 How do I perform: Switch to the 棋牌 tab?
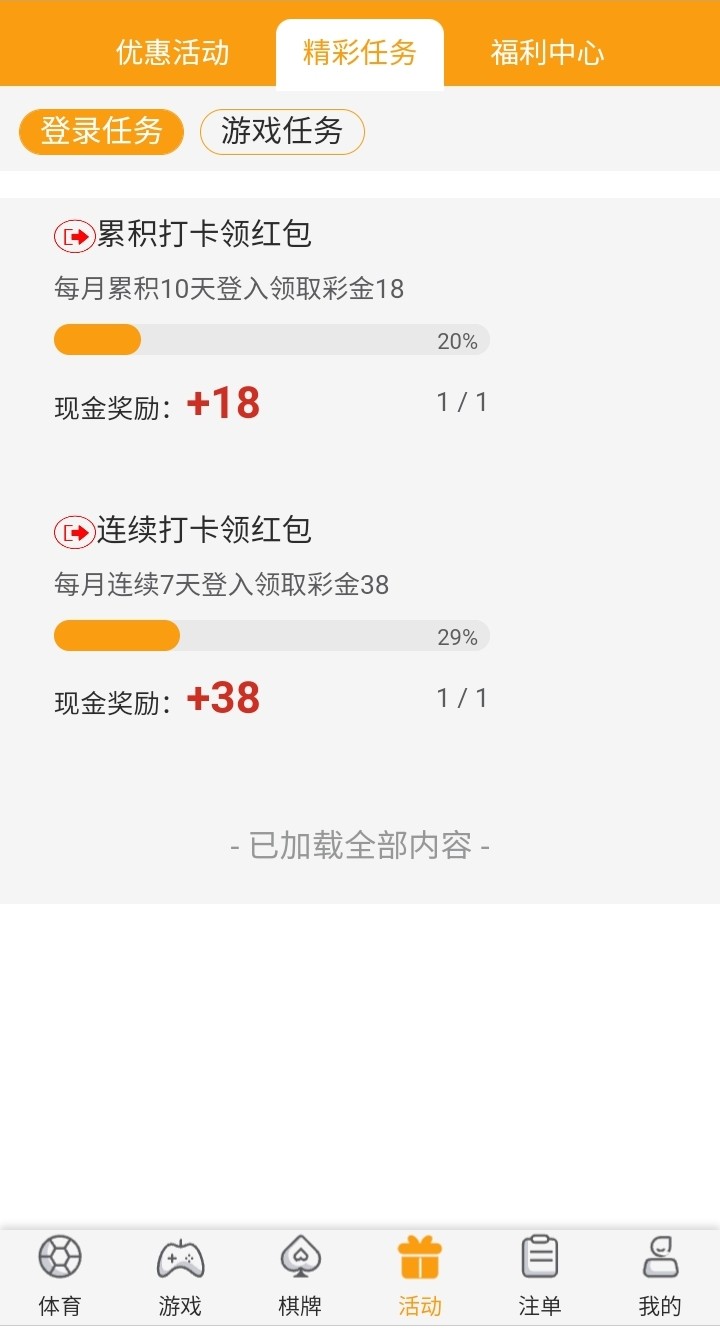point(300,1276)
